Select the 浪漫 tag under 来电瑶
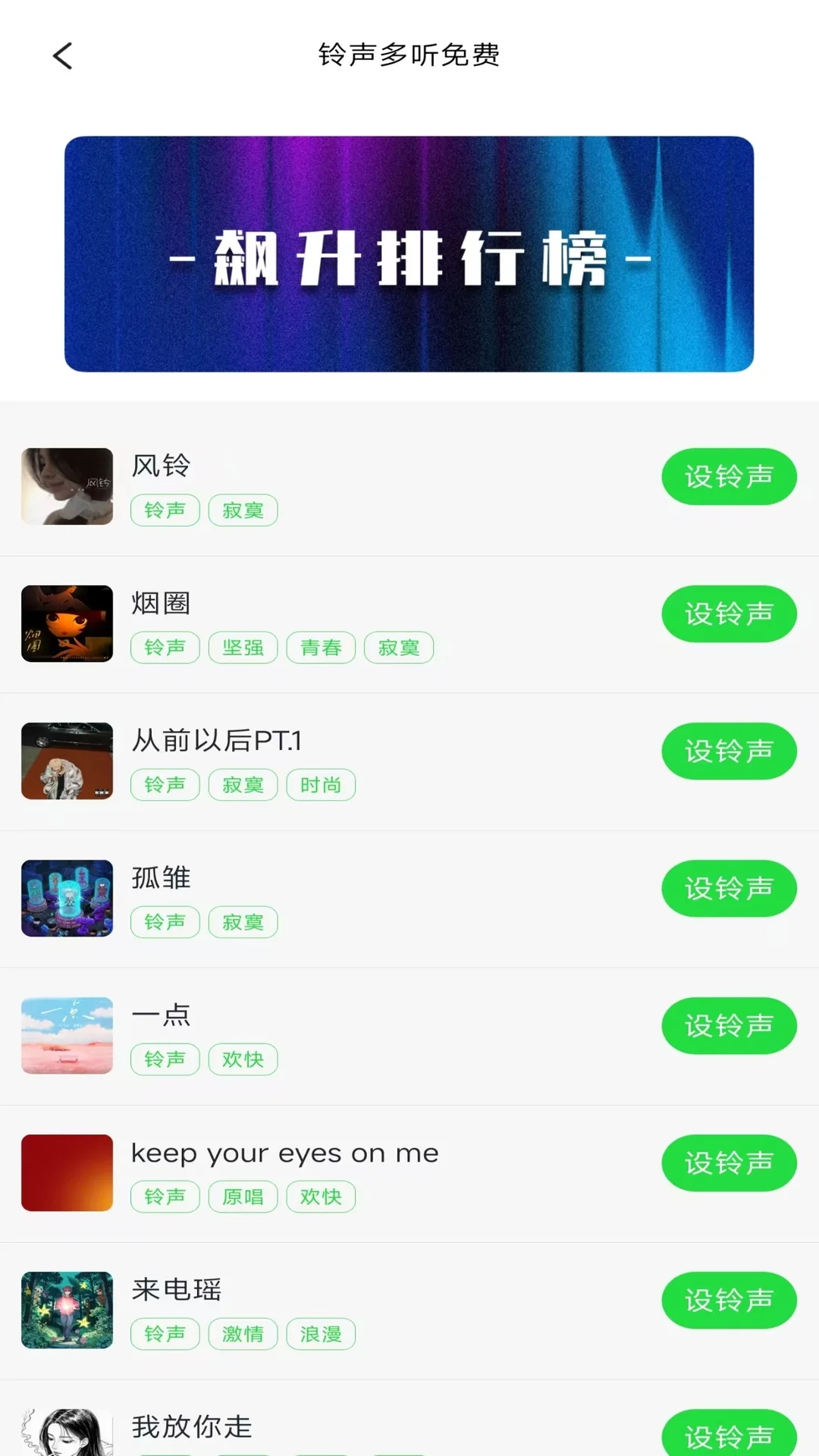 (x=321, y=1333)
